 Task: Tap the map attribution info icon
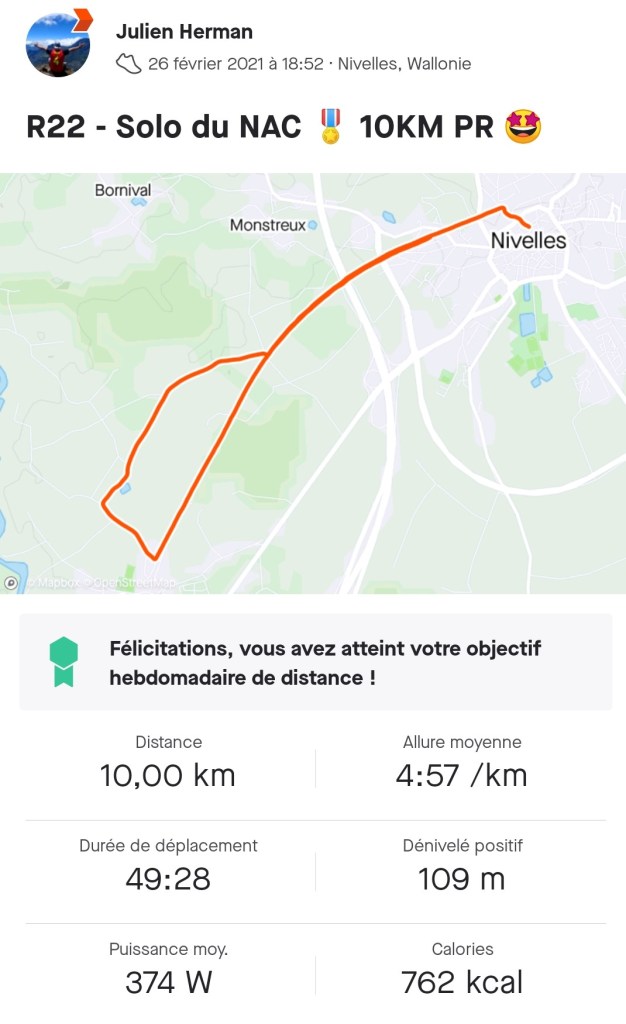coord(11,583)
